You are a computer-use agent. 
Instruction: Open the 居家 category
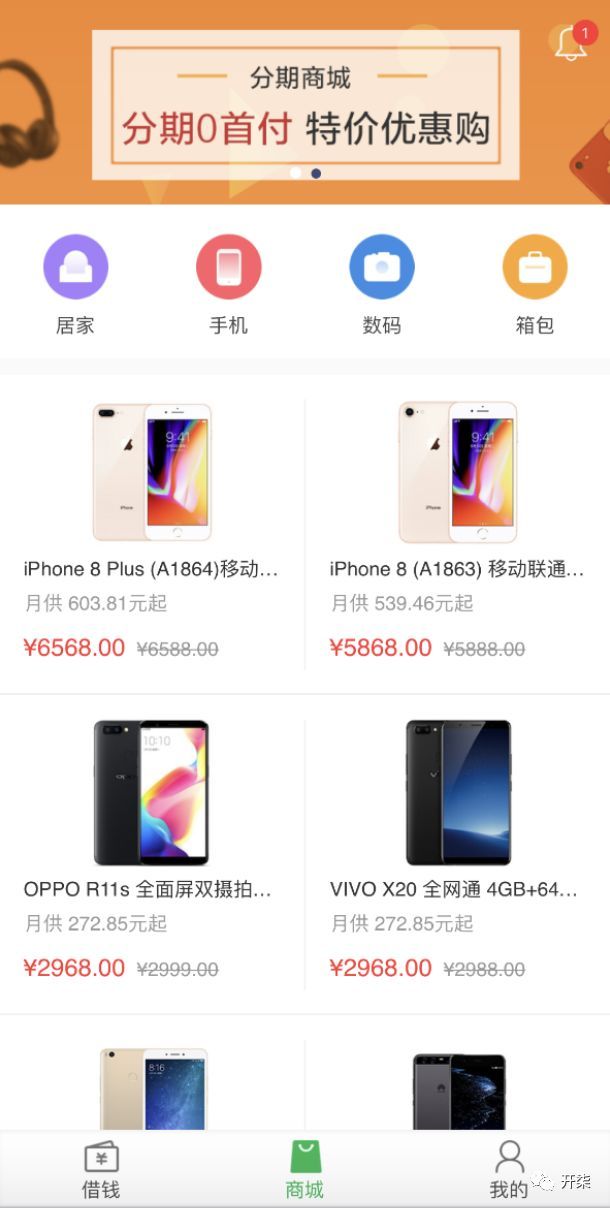click(75, 284)
